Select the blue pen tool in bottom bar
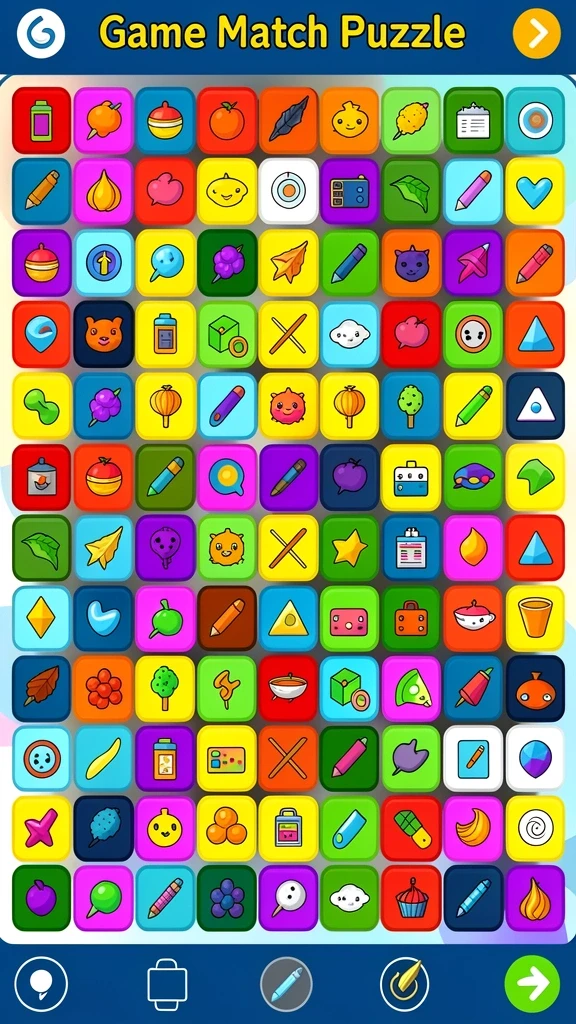The image size is (576, 1024). click(x=286, y=984)
